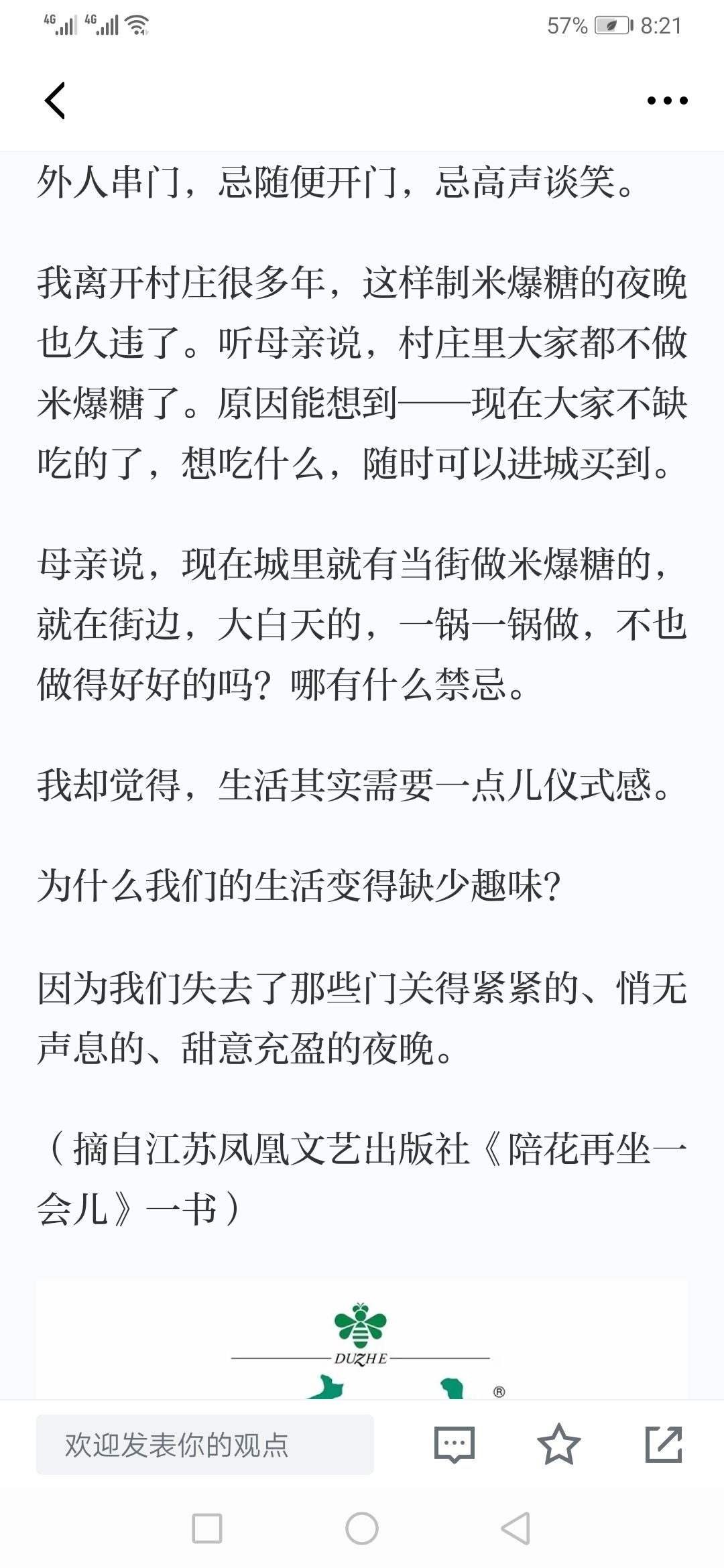The image size is (724, 1568).
Task: Open the DUZHE image at the article end
Action: click(x=362, y=1339)
